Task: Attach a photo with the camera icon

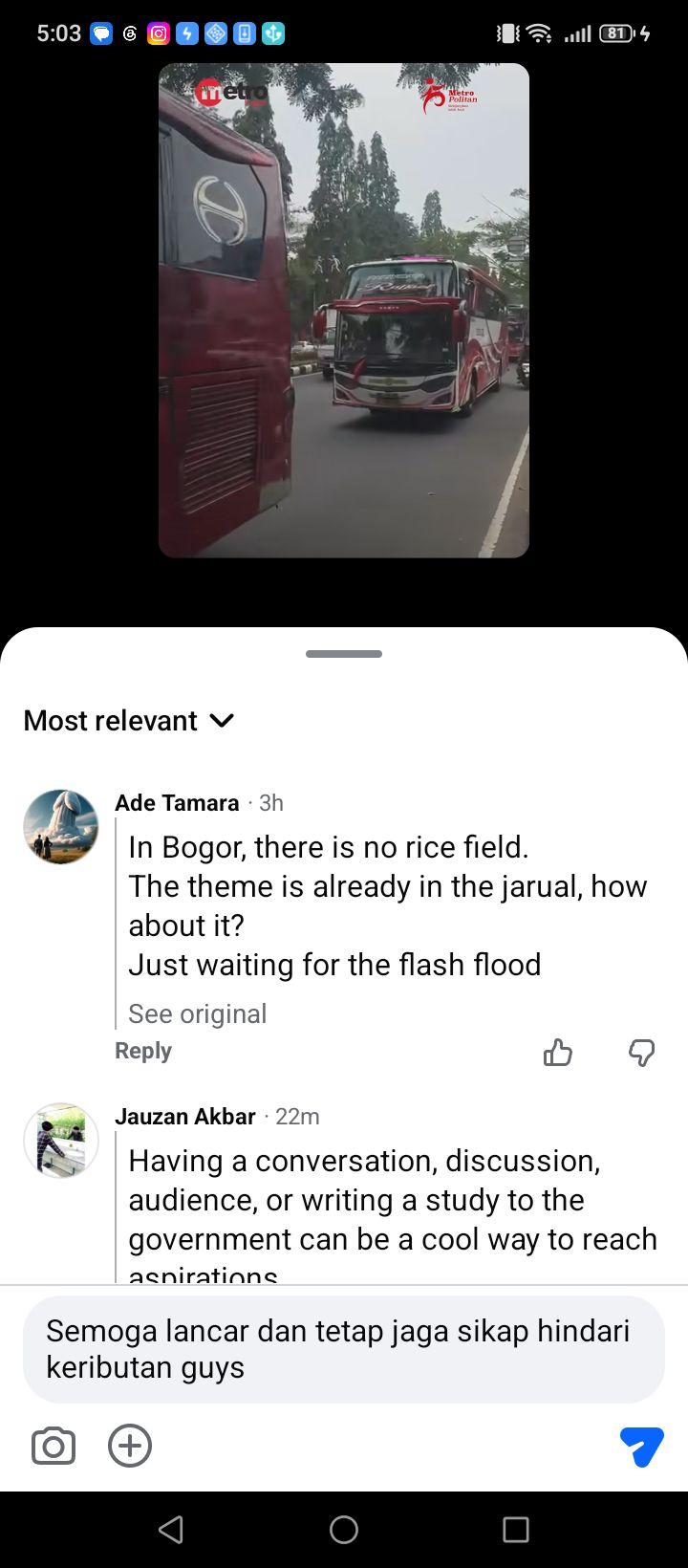Action: (54, 1446)
